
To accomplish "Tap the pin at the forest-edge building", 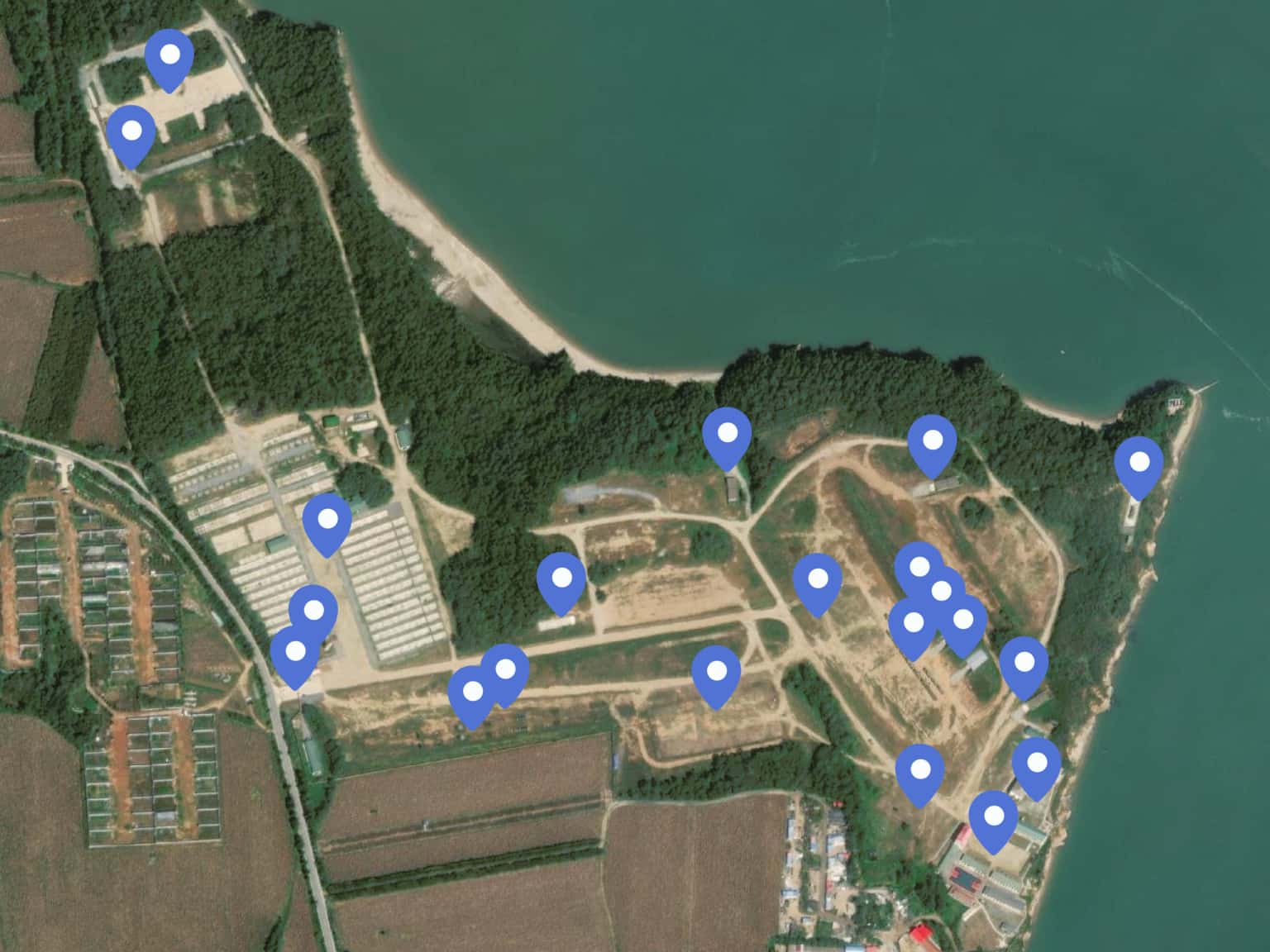I will pos(726,437).
